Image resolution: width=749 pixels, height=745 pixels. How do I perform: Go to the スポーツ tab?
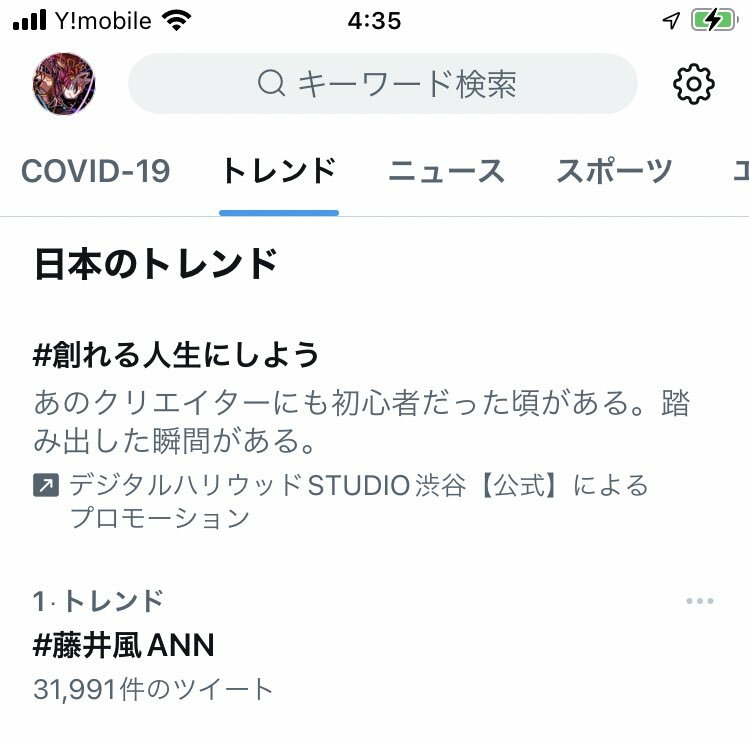[614, 171]
